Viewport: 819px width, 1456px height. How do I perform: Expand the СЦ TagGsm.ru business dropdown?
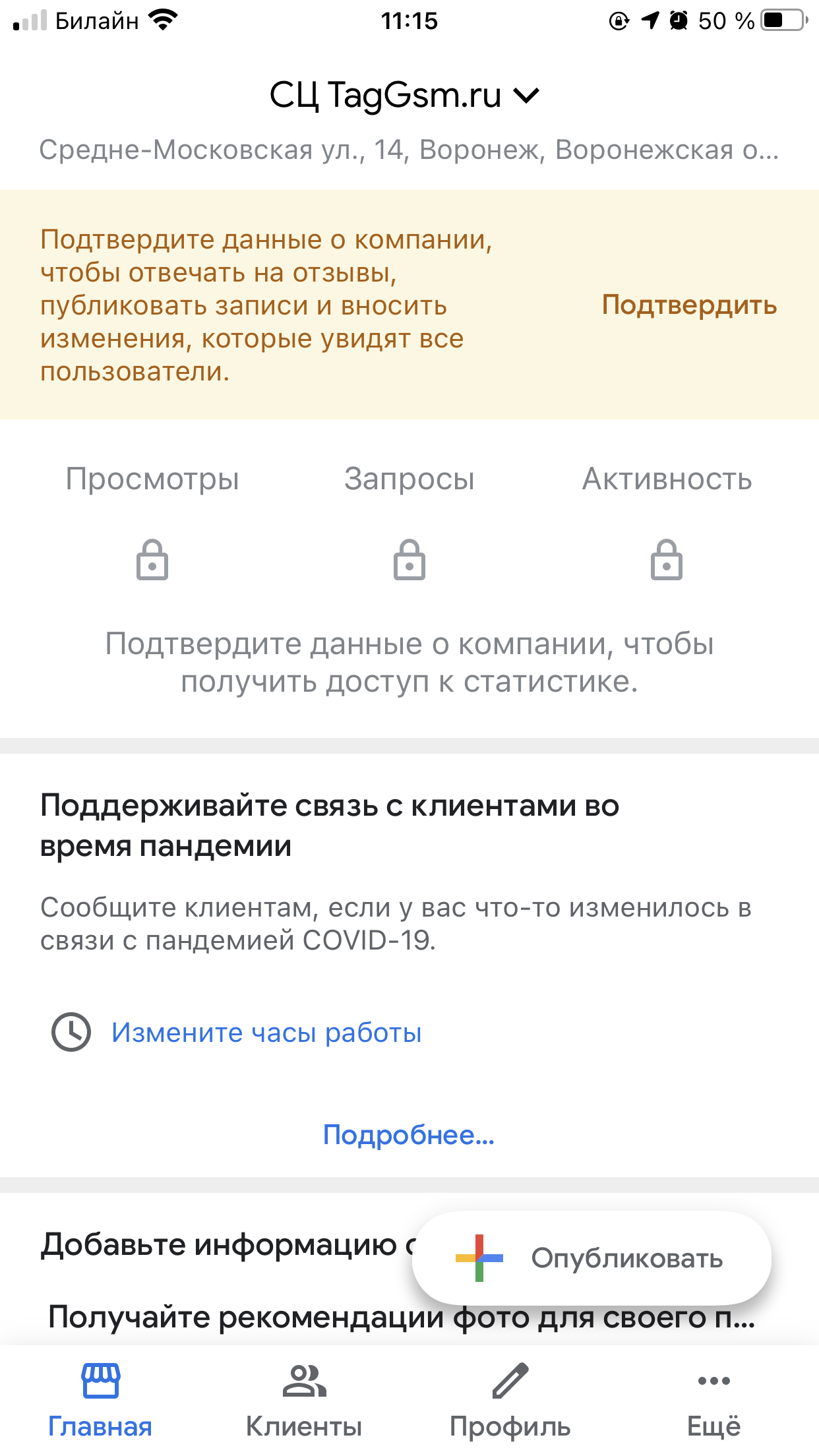(x=404, y=96)
